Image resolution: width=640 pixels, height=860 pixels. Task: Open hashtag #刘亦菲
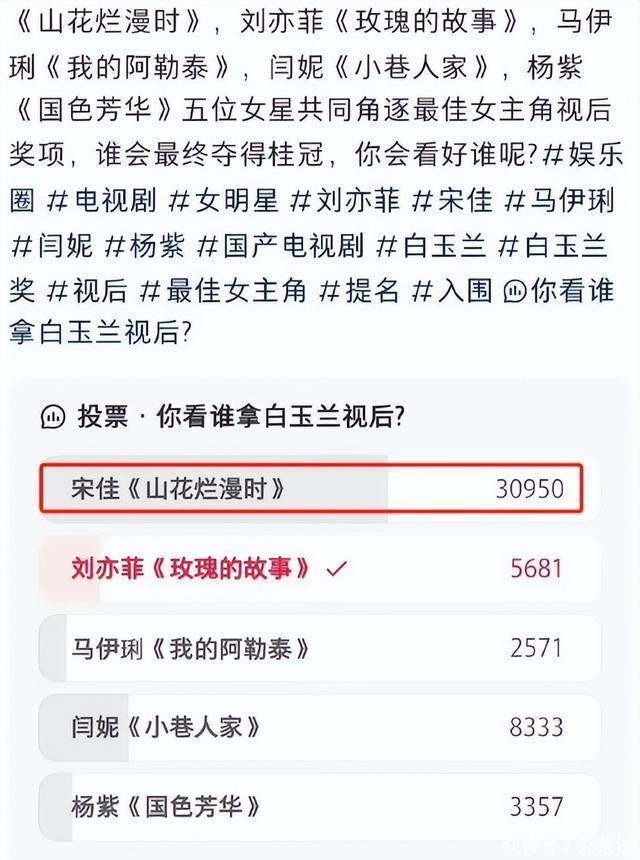[x=346, y=200]
